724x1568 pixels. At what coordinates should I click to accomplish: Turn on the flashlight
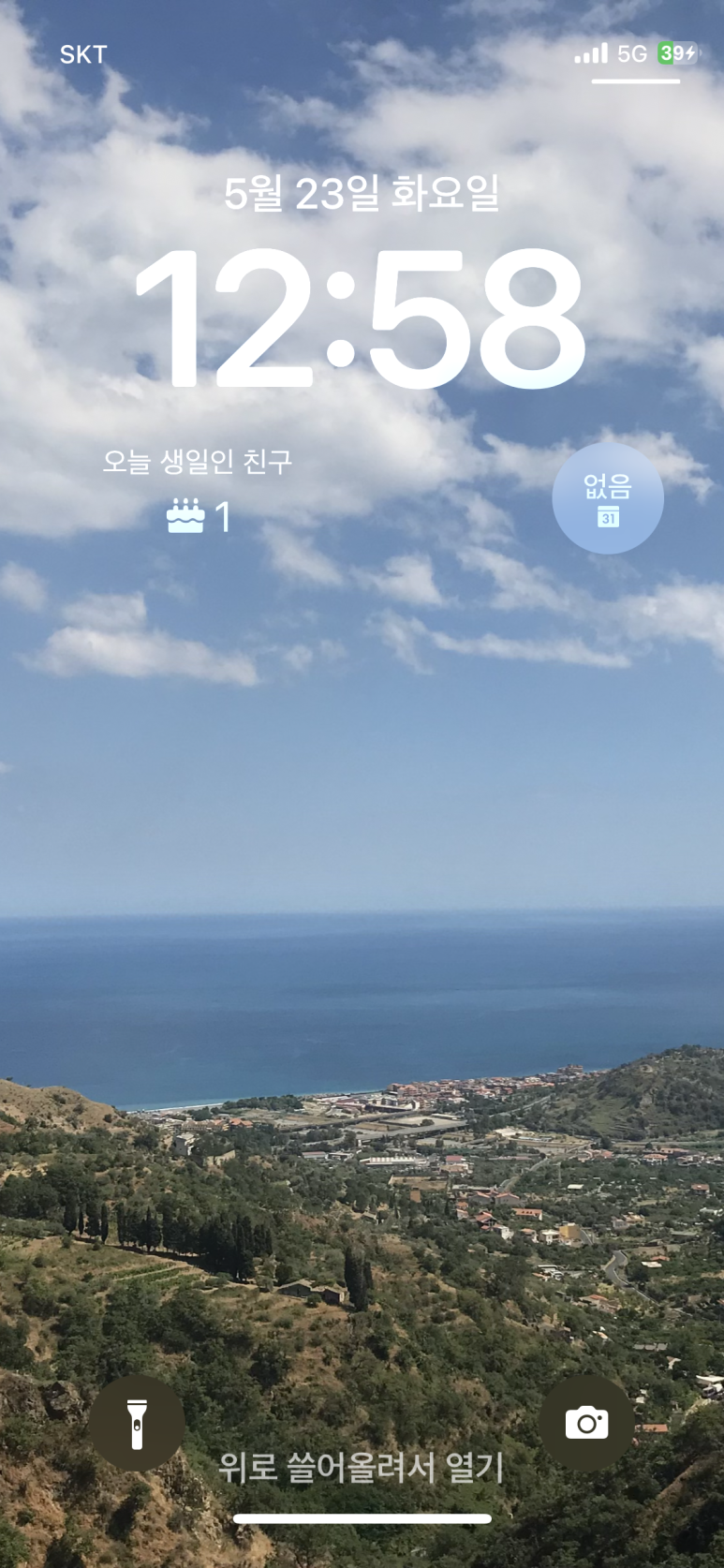[137, 1424]
